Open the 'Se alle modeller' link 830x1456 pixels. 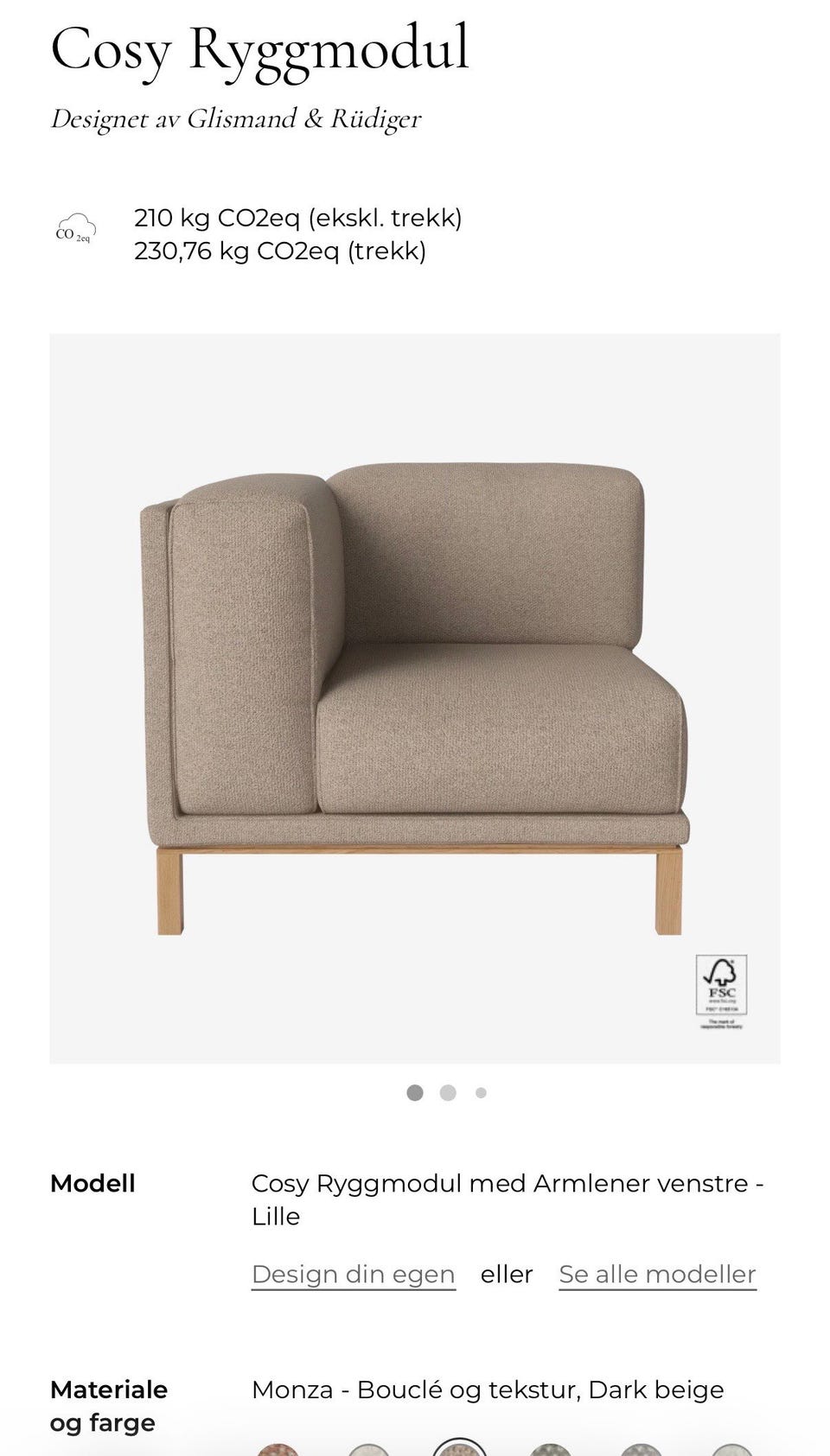pyautogui.click(x=657, y=1274)
